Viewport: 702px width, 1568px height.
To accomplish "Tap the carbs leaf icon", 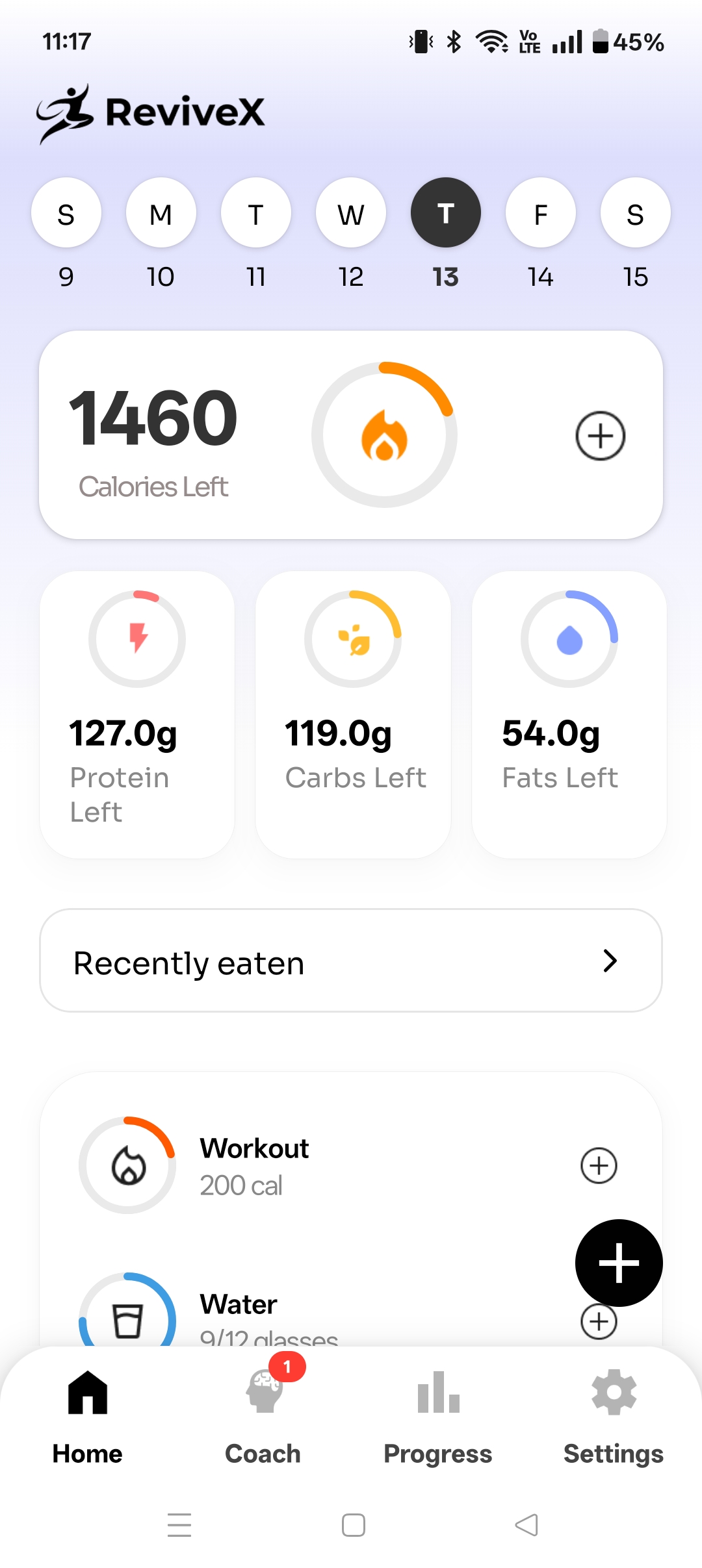I will (x=353, y=639).
